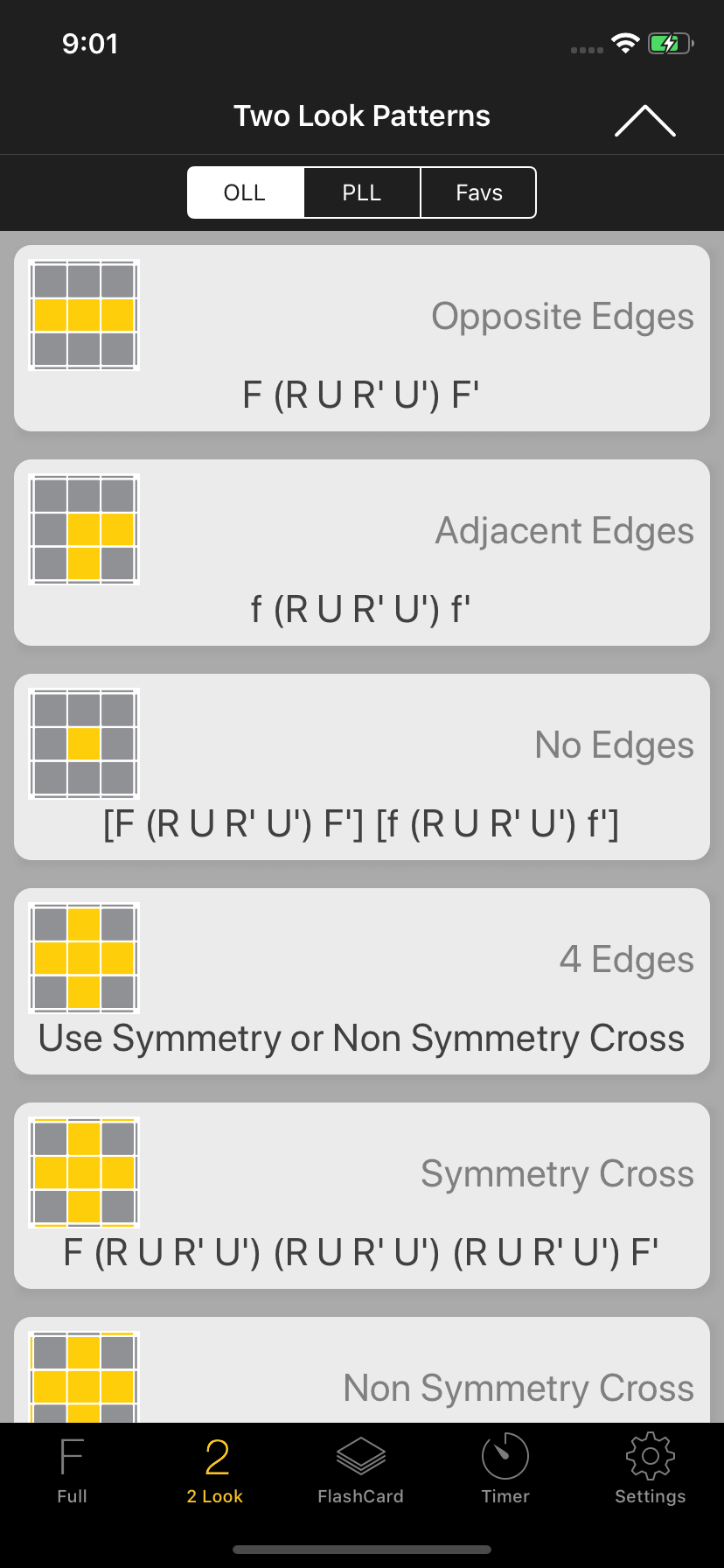Viewport: 724px width, 1568px height.
Task: Open the Timer tab
Action: pyautogui.click(x=505, y=1470)
